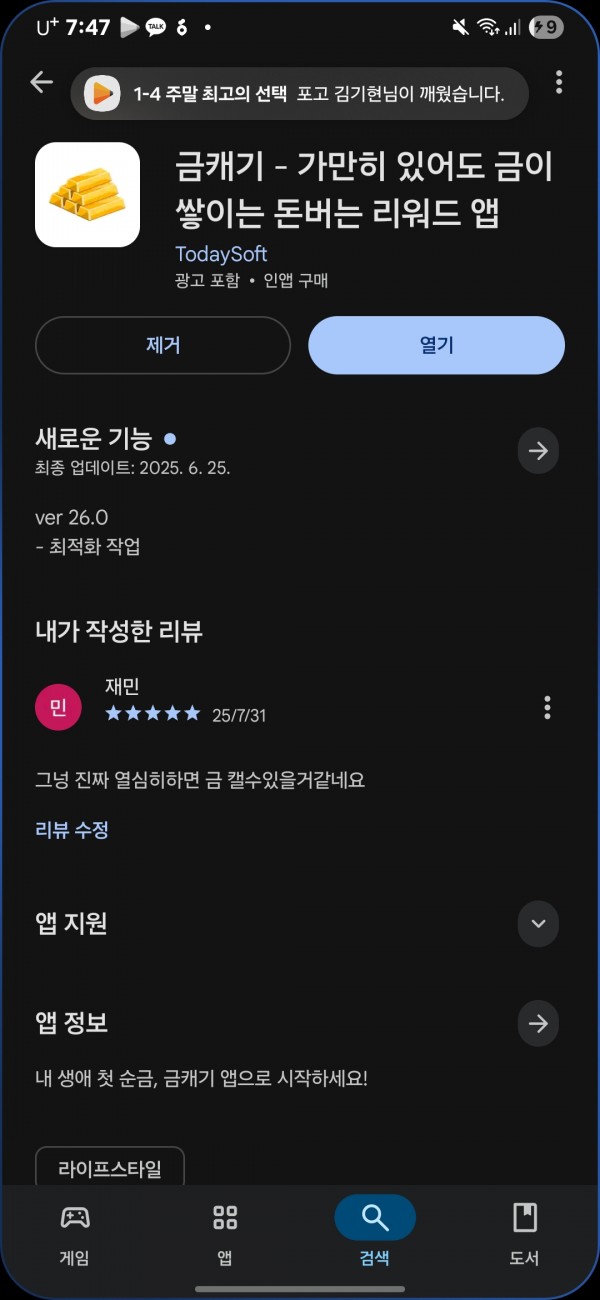Switch to the 검색 tab
The width and height of the screenshot is (600, 1300).
tap(375, 1234)
